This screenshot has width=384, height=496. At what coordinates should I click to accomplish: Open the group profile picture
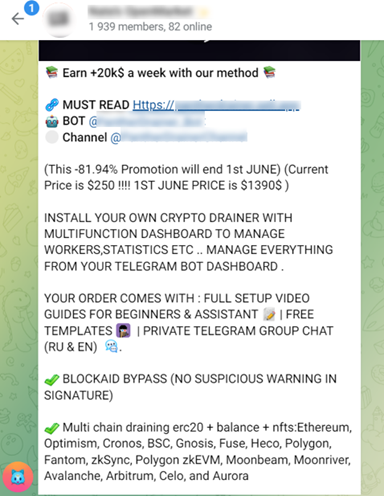pos(60,19)
